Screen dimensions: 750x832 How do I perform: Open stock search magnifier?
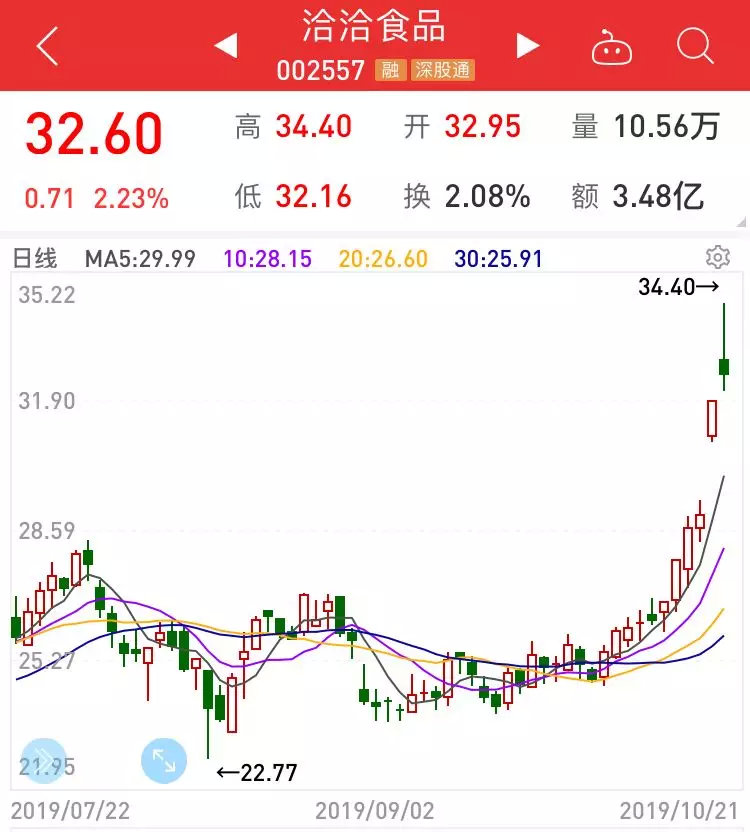[x=694, y=46]
